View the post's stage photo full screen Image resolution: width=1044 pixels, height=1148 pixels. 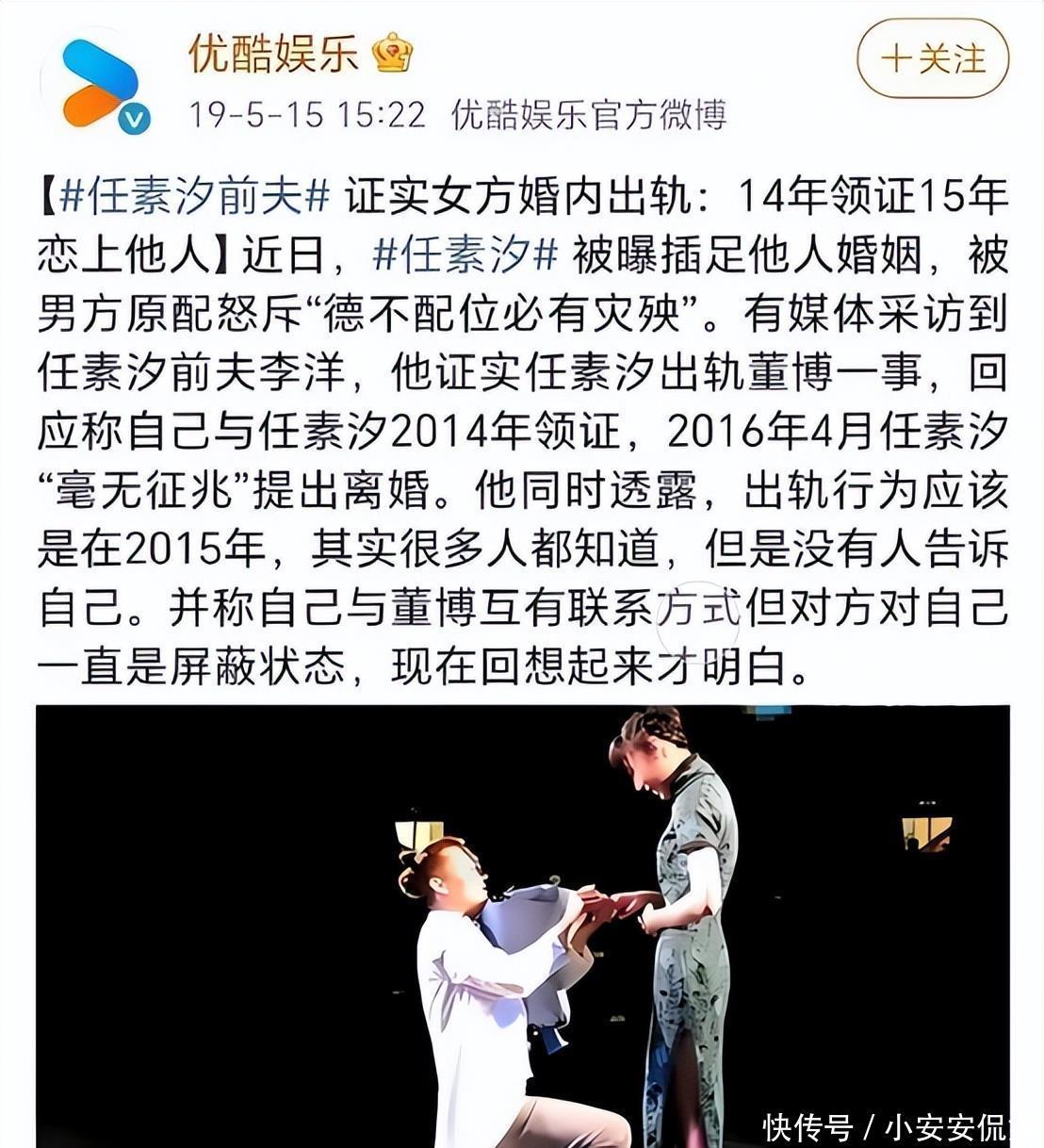(522, 924)
